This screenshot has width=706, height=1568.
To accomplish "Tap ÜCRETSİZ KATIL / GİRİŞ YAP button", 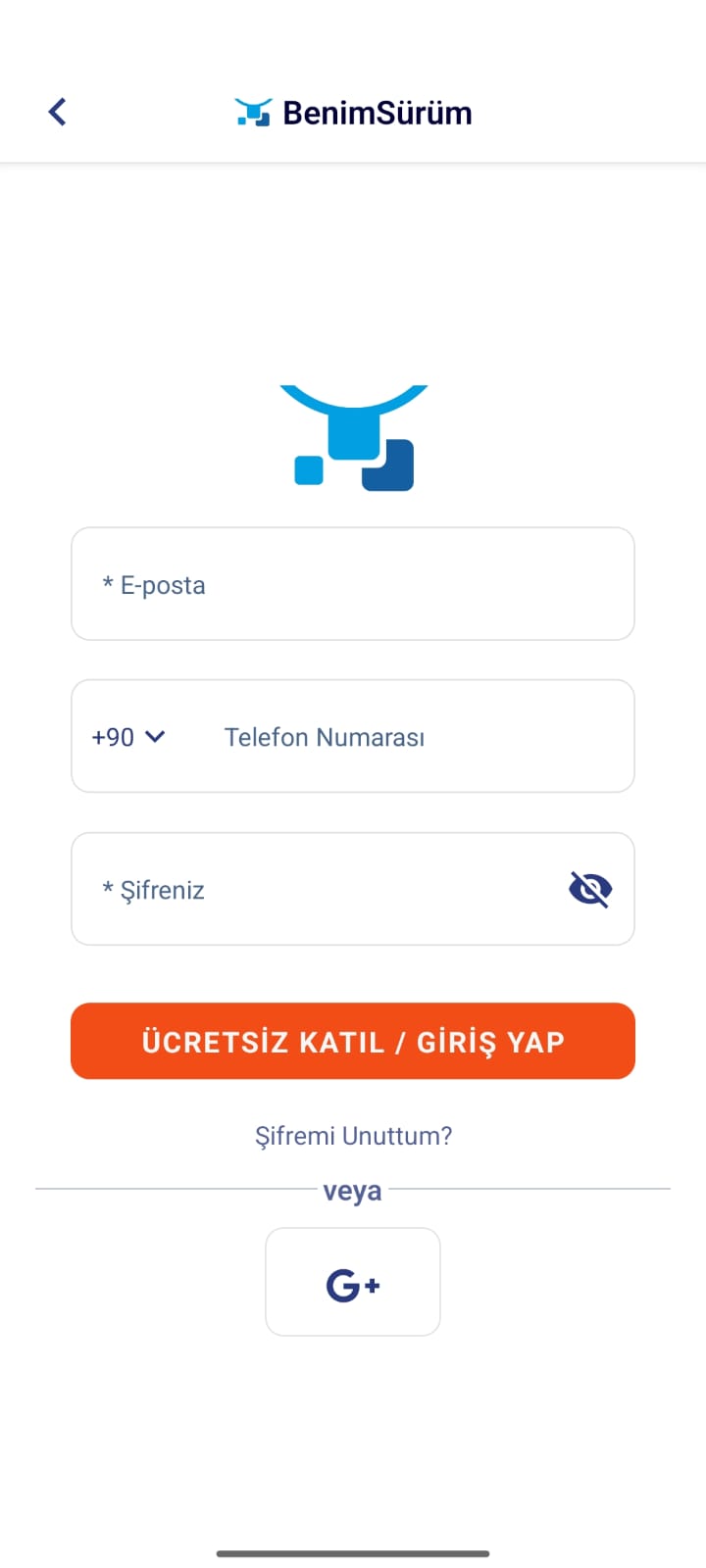I will pyautogui.click(x=353, y=1041).
